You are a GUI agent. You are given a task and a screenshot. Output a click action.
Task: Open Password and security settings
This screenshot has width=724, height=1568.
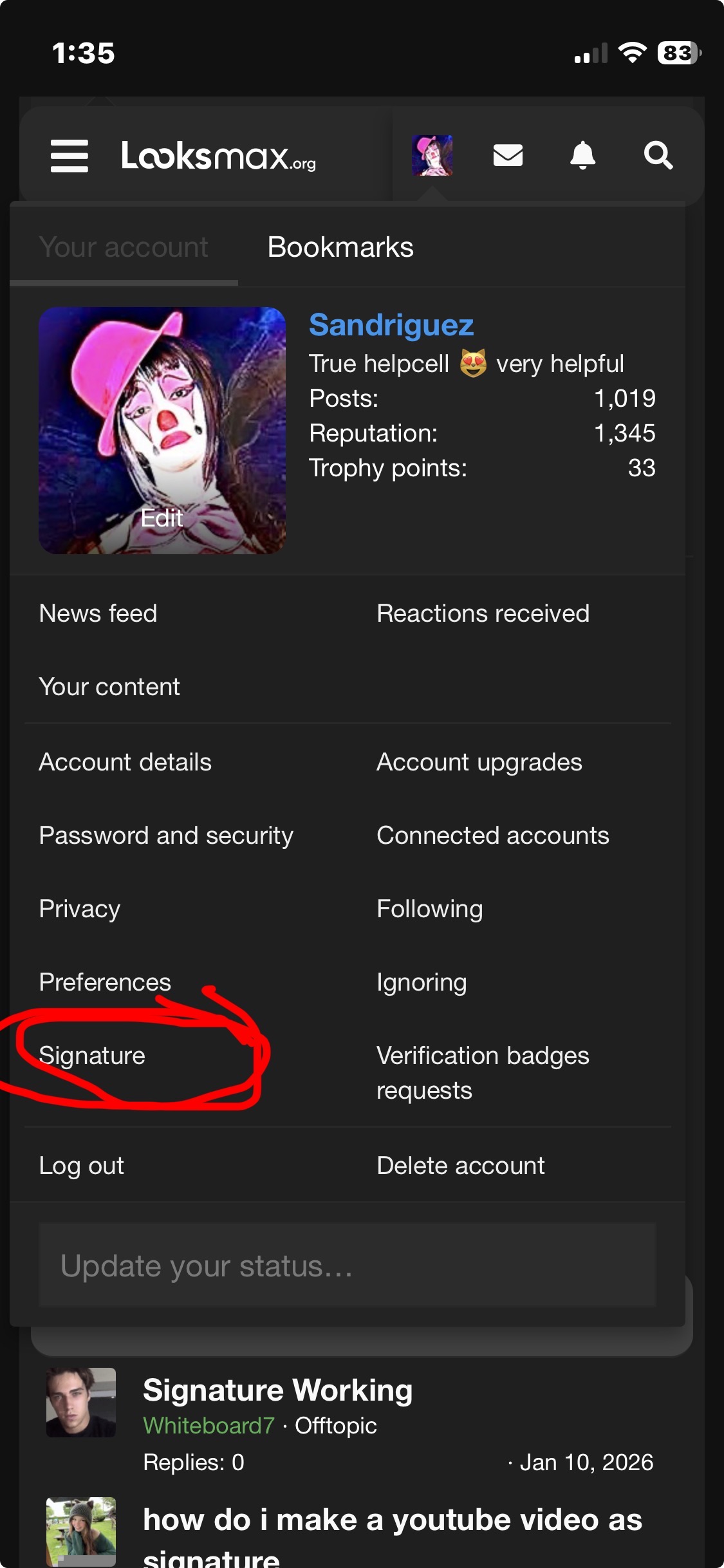(x=166, y=835)
